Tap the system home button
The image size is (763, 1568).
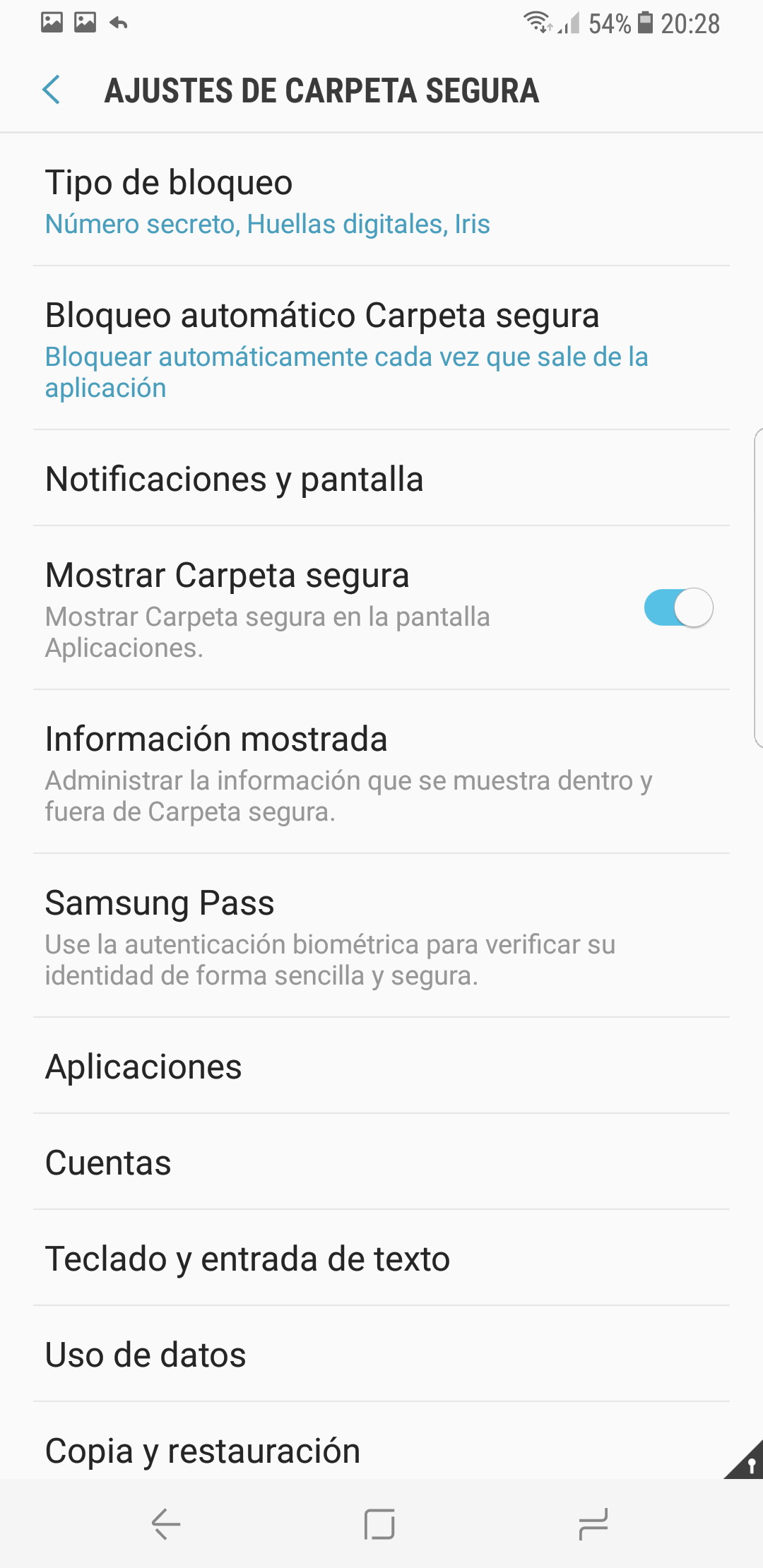(379, 1524)
